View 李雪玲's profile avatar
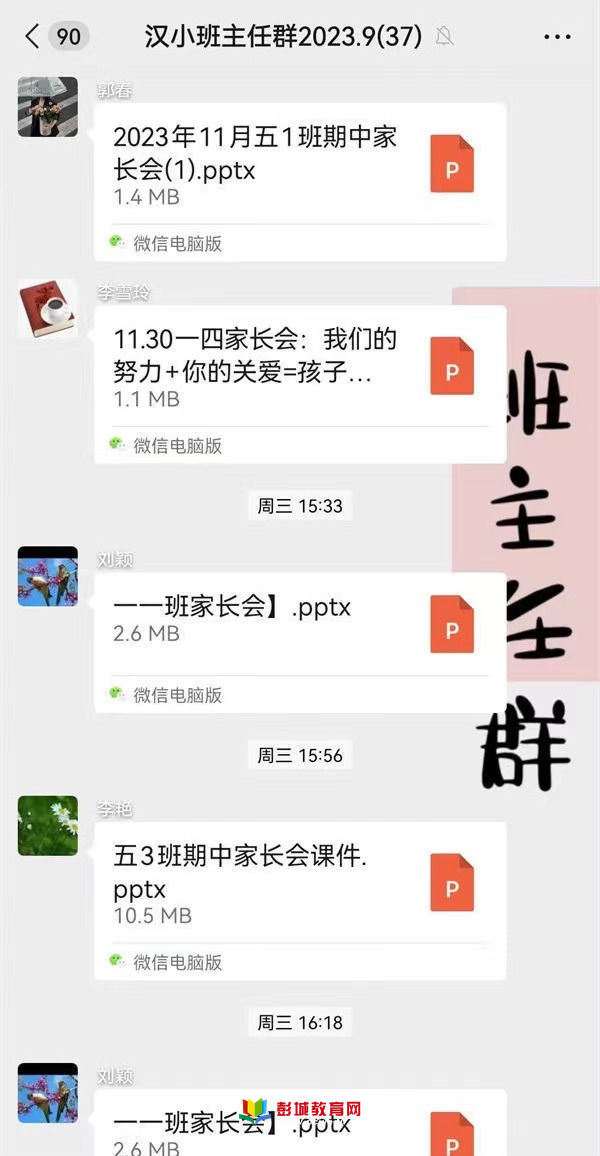Image resolution: width=600 pixels, height=1156 pixels. pos(47,308)
